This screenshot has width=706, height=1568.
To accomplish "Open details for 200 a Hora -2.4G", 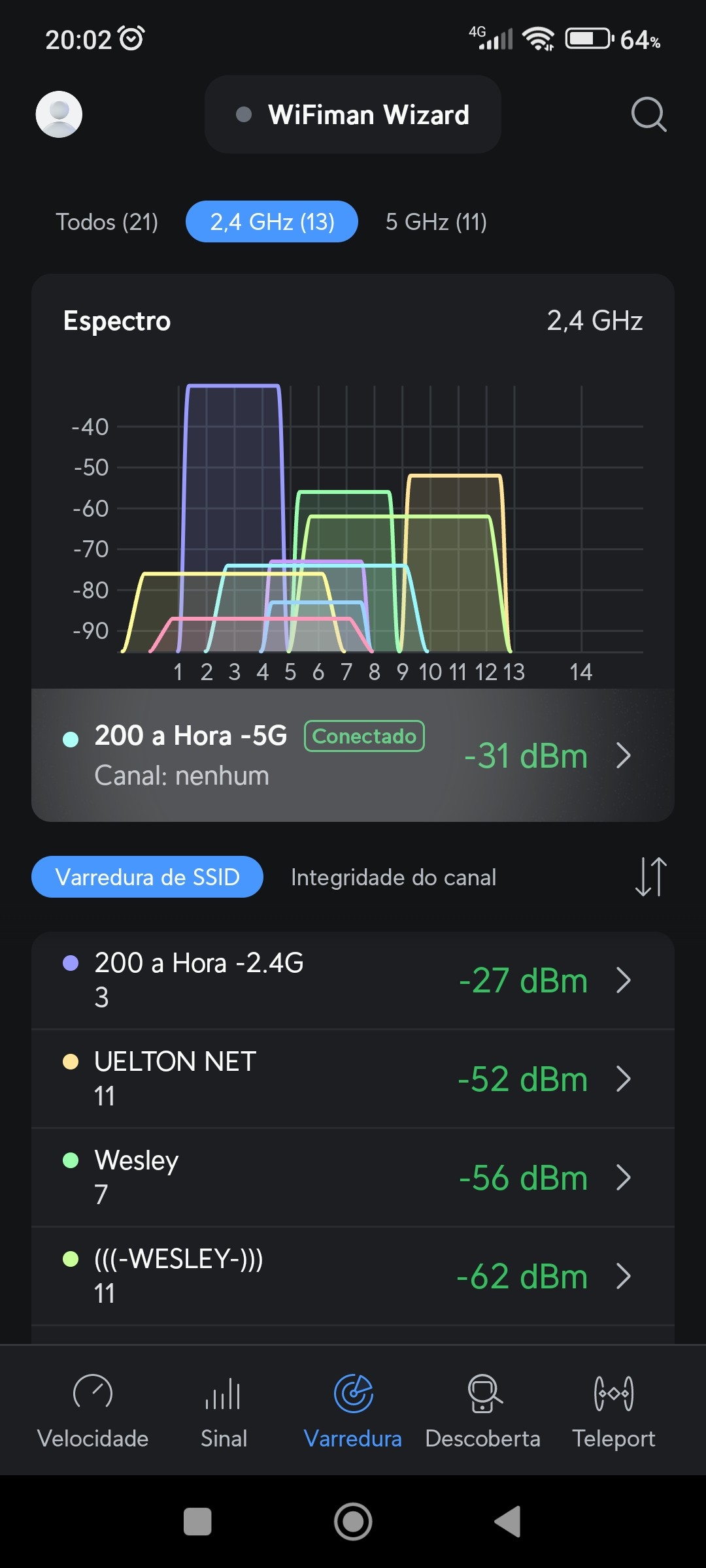I will click(353, 980).
